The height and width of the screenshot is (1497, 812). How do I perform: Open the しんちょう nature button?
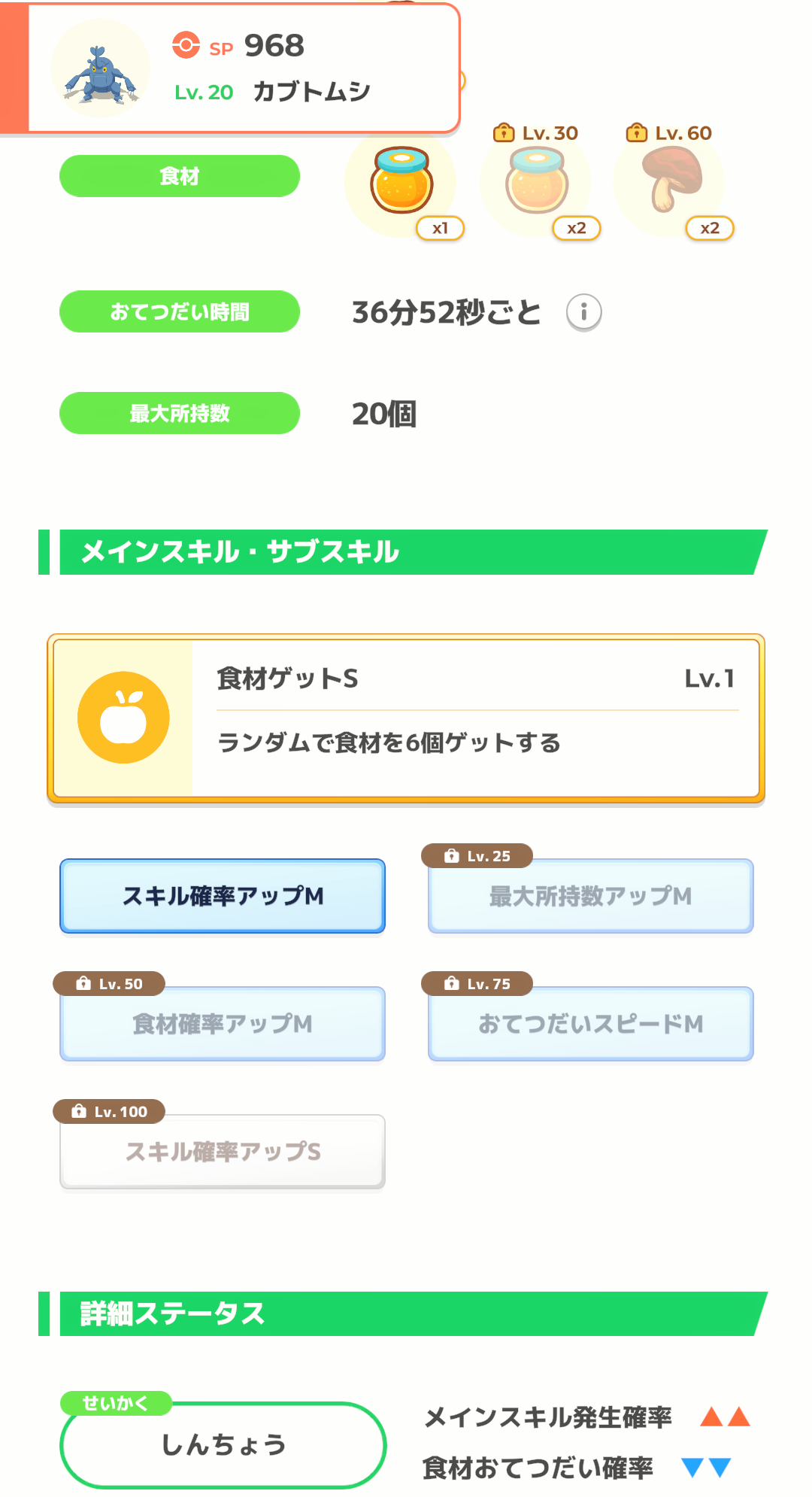point(223,1444)
